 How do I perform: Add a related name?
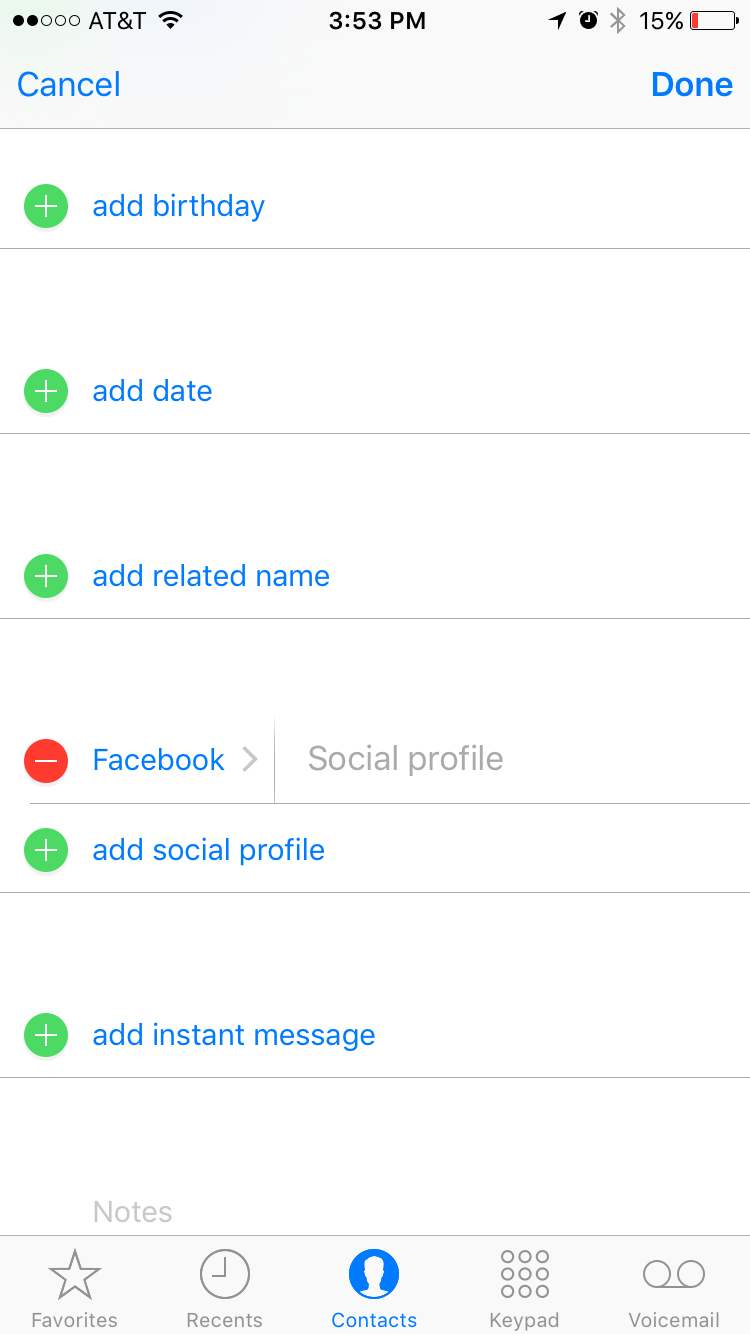click(375, 576)
